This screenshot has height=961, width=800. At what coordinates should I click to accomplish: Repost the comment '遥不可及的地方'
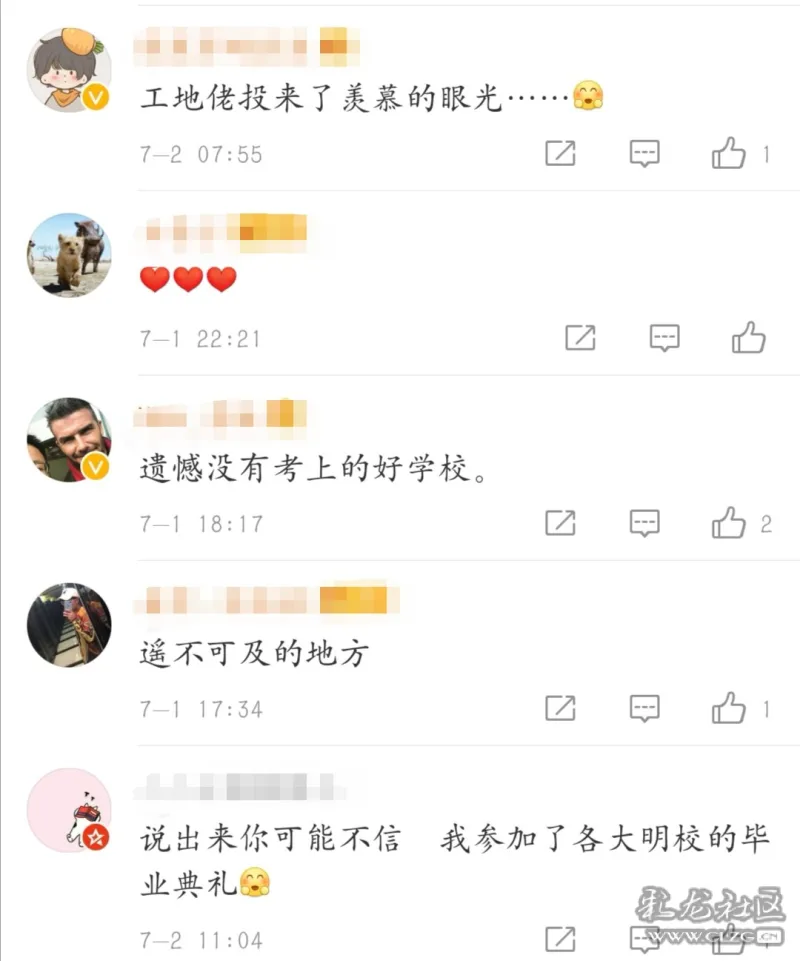click(x=560, y=709)
